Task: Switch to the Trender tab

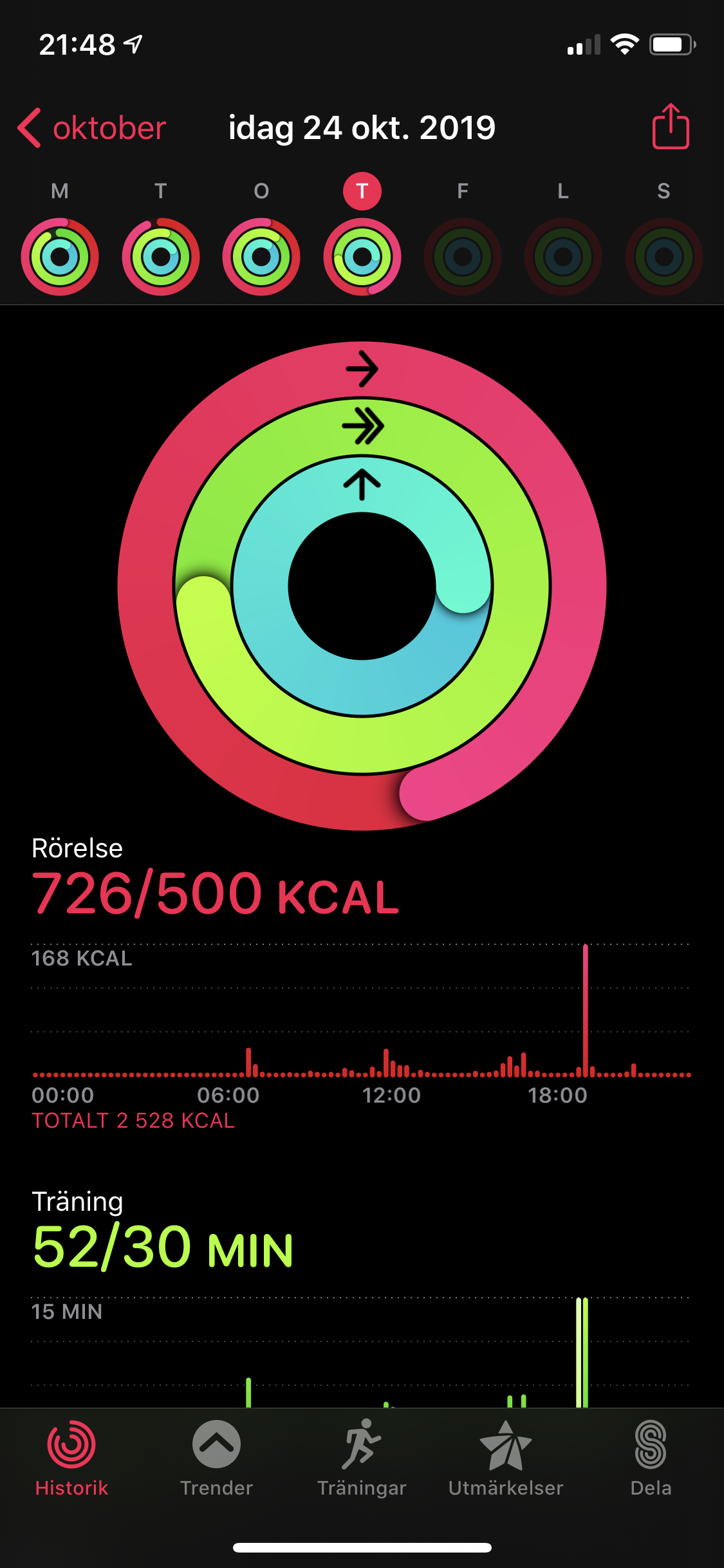Action: [x=216, y=1459]
